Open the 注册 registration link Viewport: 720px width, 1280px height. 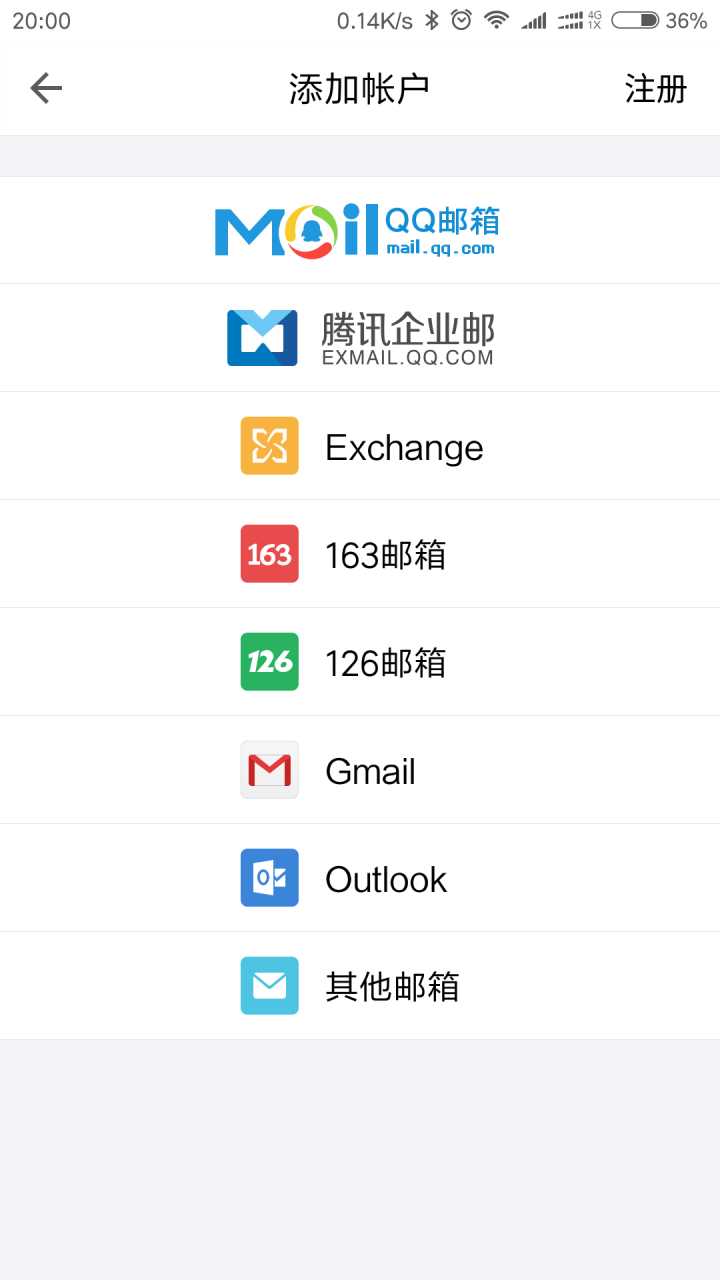point(655,88)
